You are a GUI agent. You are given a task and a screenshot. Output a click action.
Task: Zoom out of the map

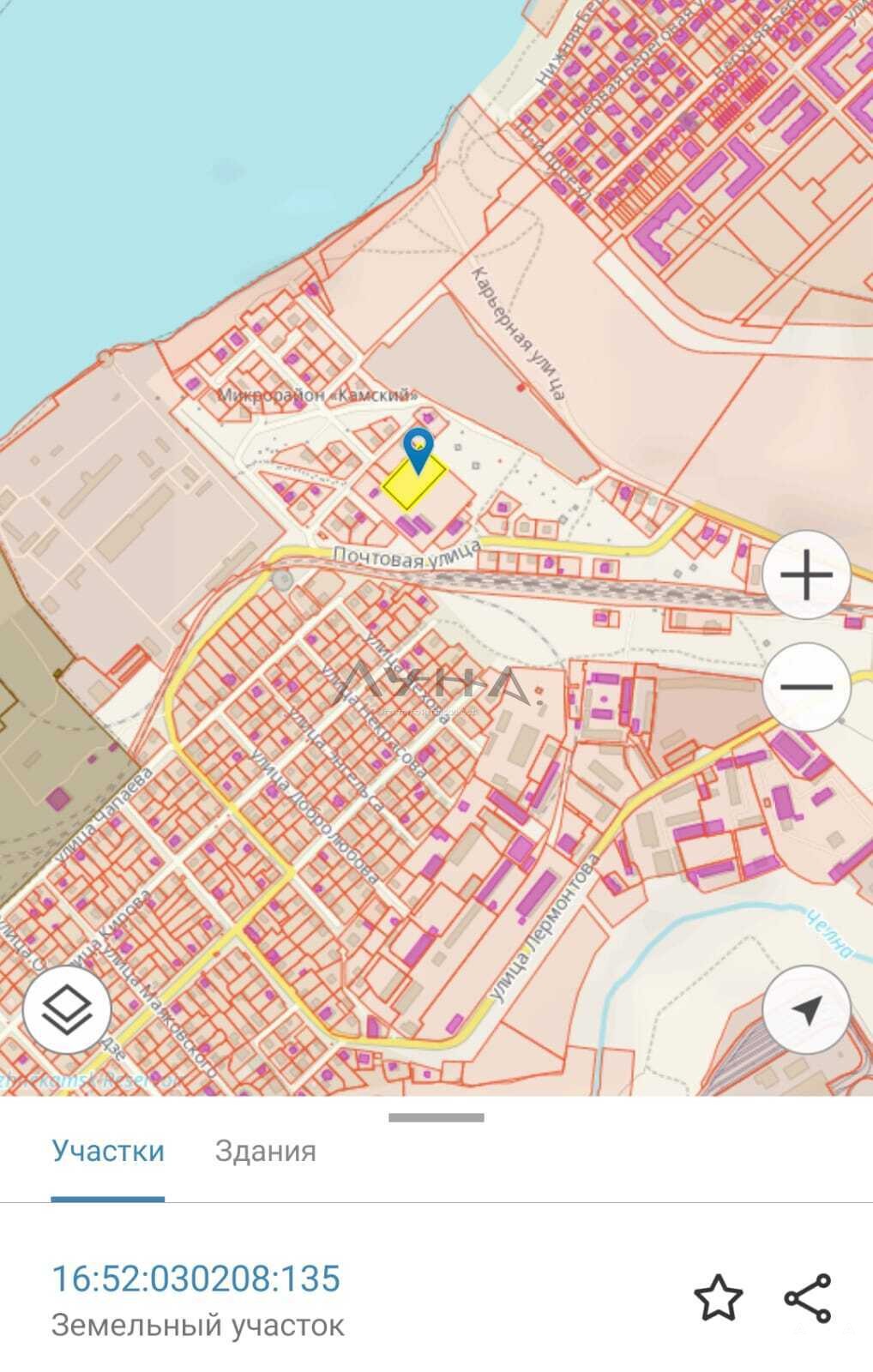tap(806, 687)
